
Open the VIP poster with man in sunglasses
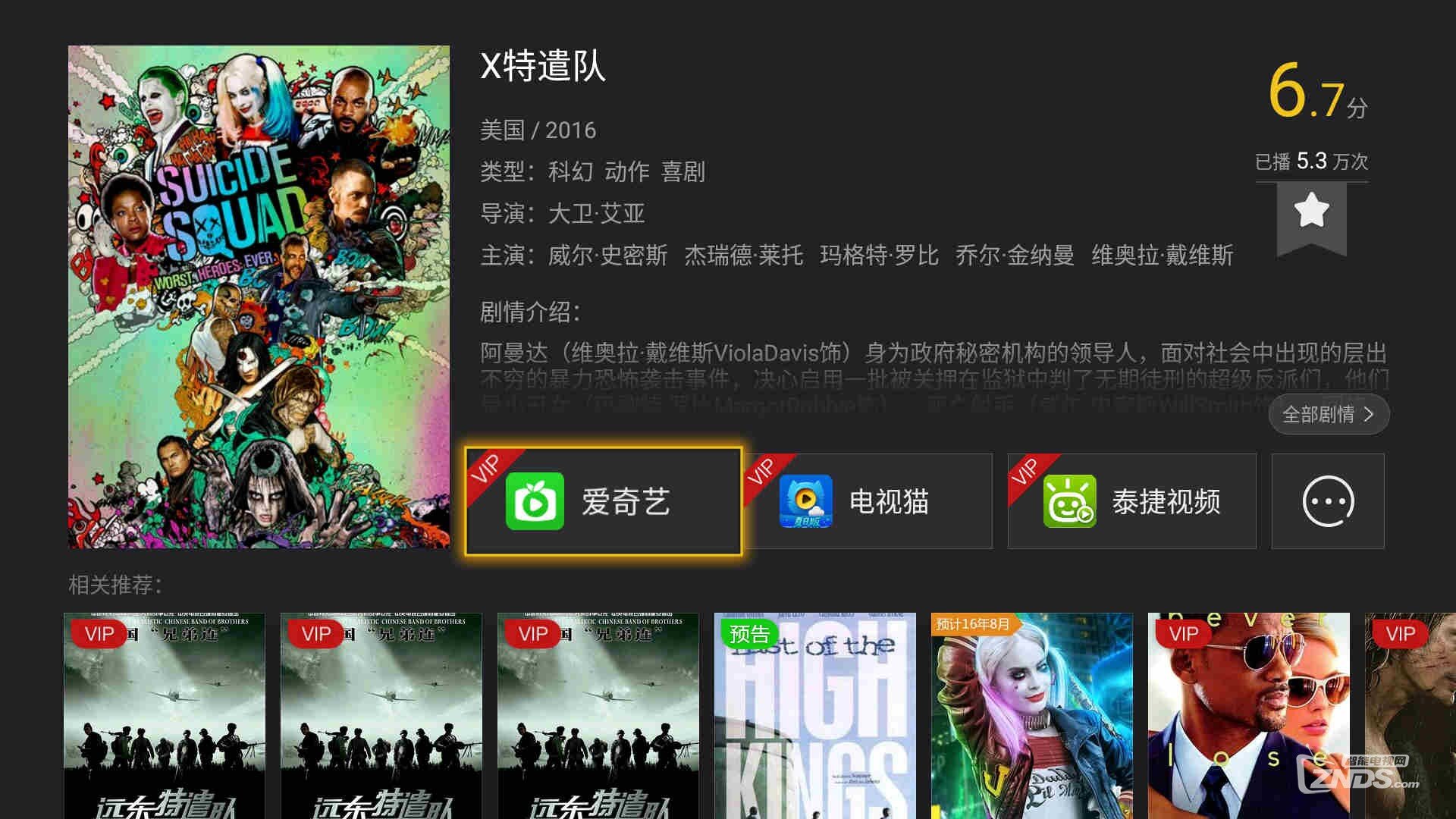(1248, 717)
